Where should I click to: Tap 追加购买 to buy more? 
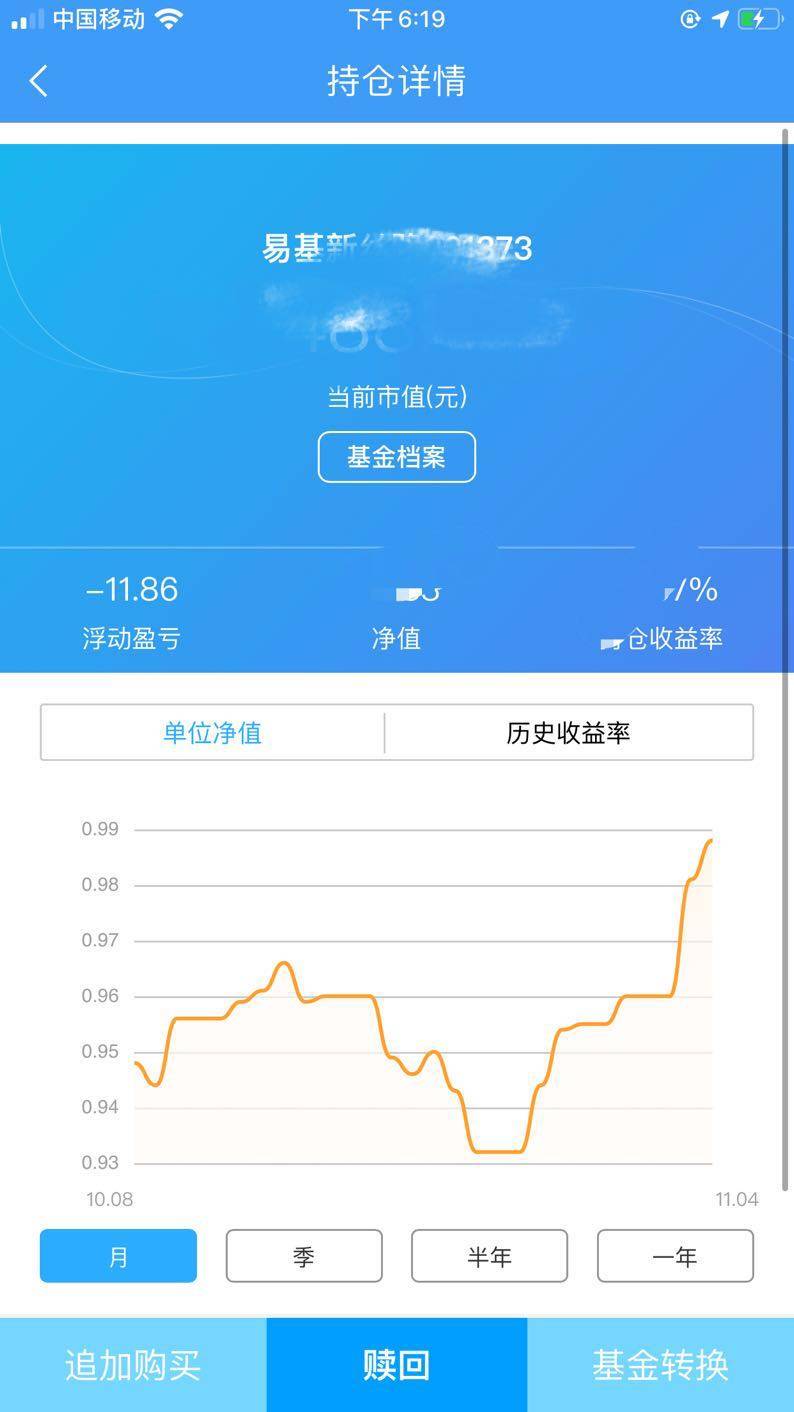pos(133,1365)
